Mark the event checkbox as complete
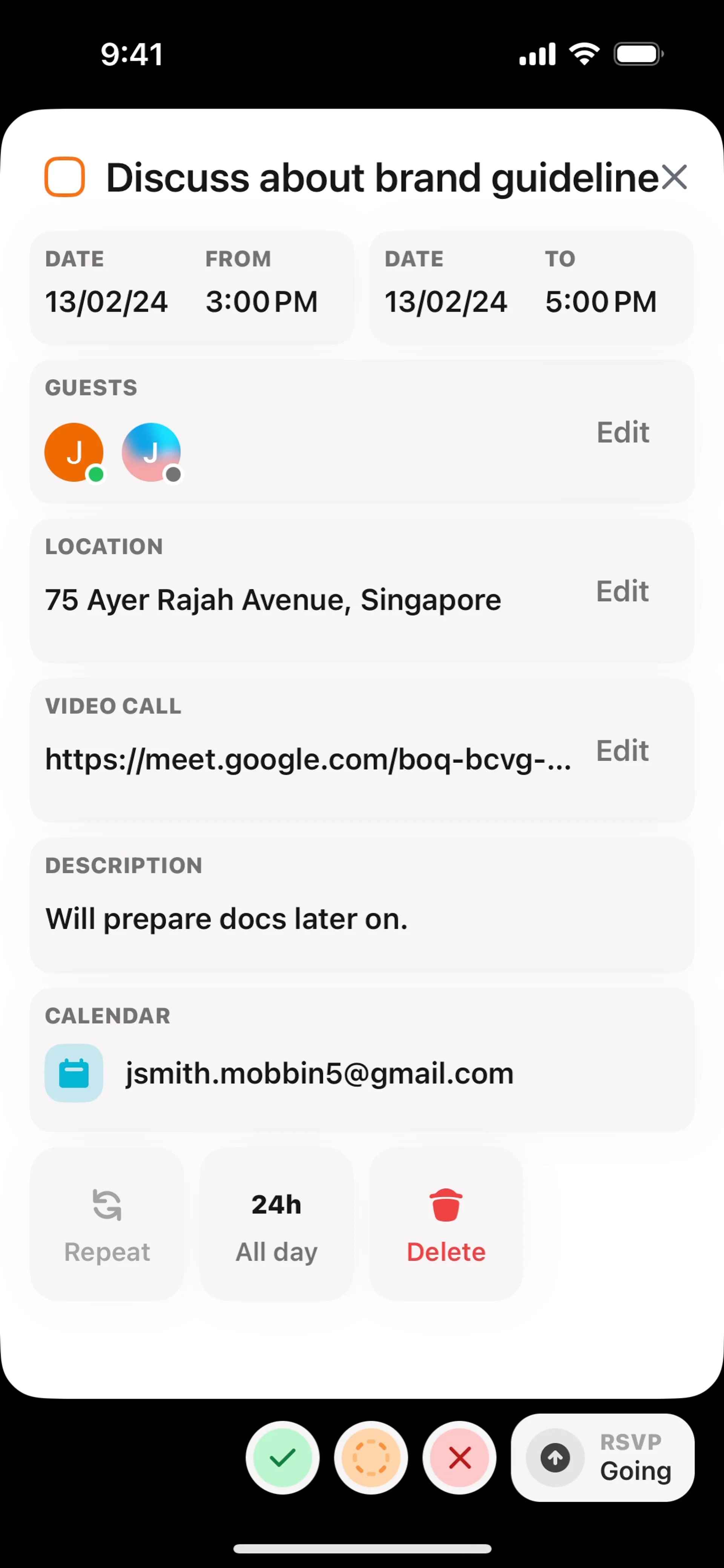Image resolution: width=724 pixels, height=1568 pixels. coord(64,177)
